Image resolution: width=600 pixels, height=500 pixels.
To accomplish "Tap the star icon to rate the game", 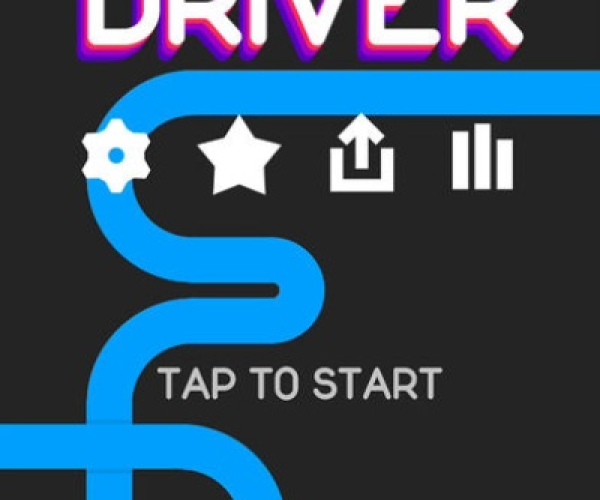I will (240, 155).
